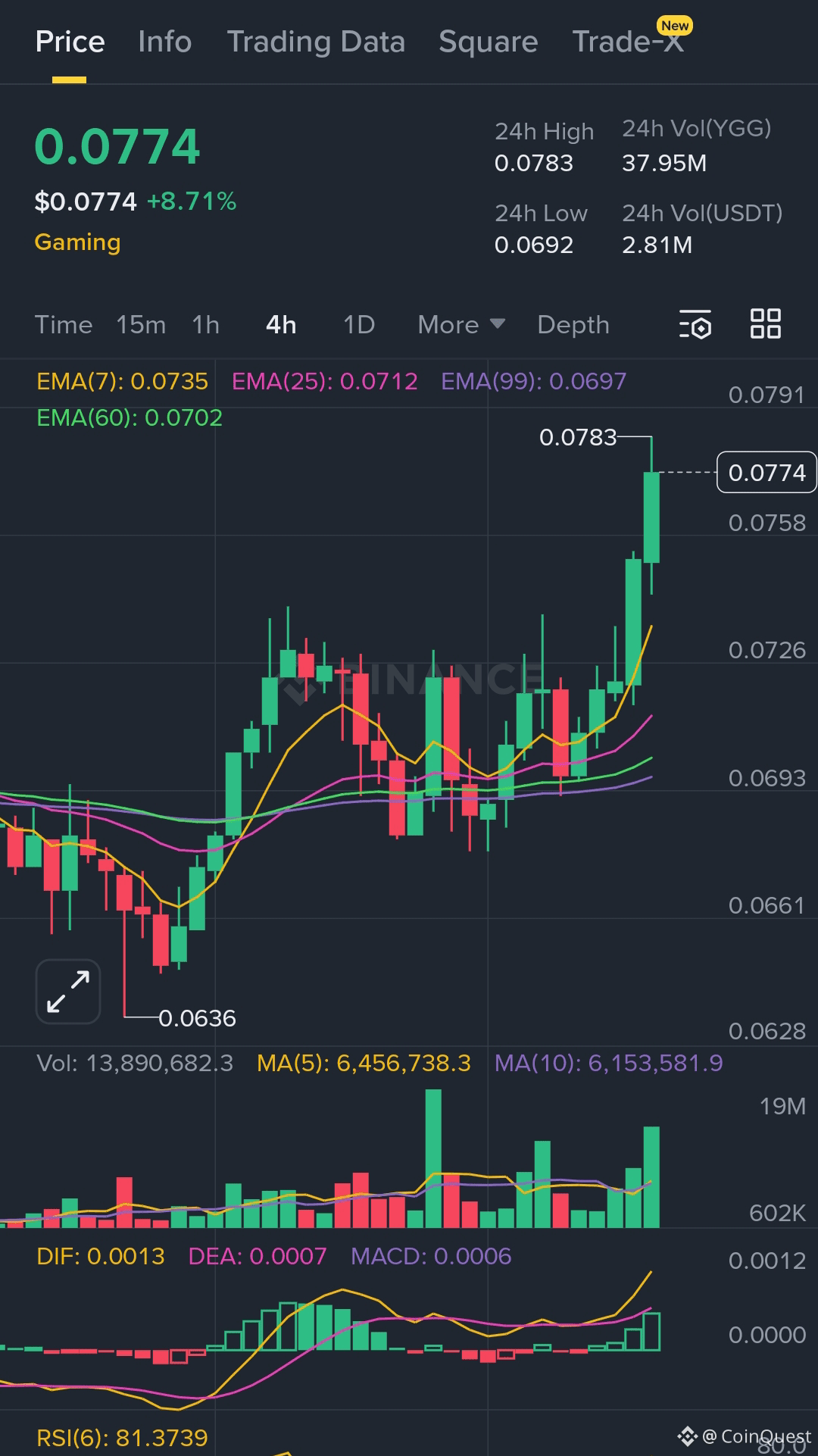
Task: Click the Time interval option
Action: (64, 324)
